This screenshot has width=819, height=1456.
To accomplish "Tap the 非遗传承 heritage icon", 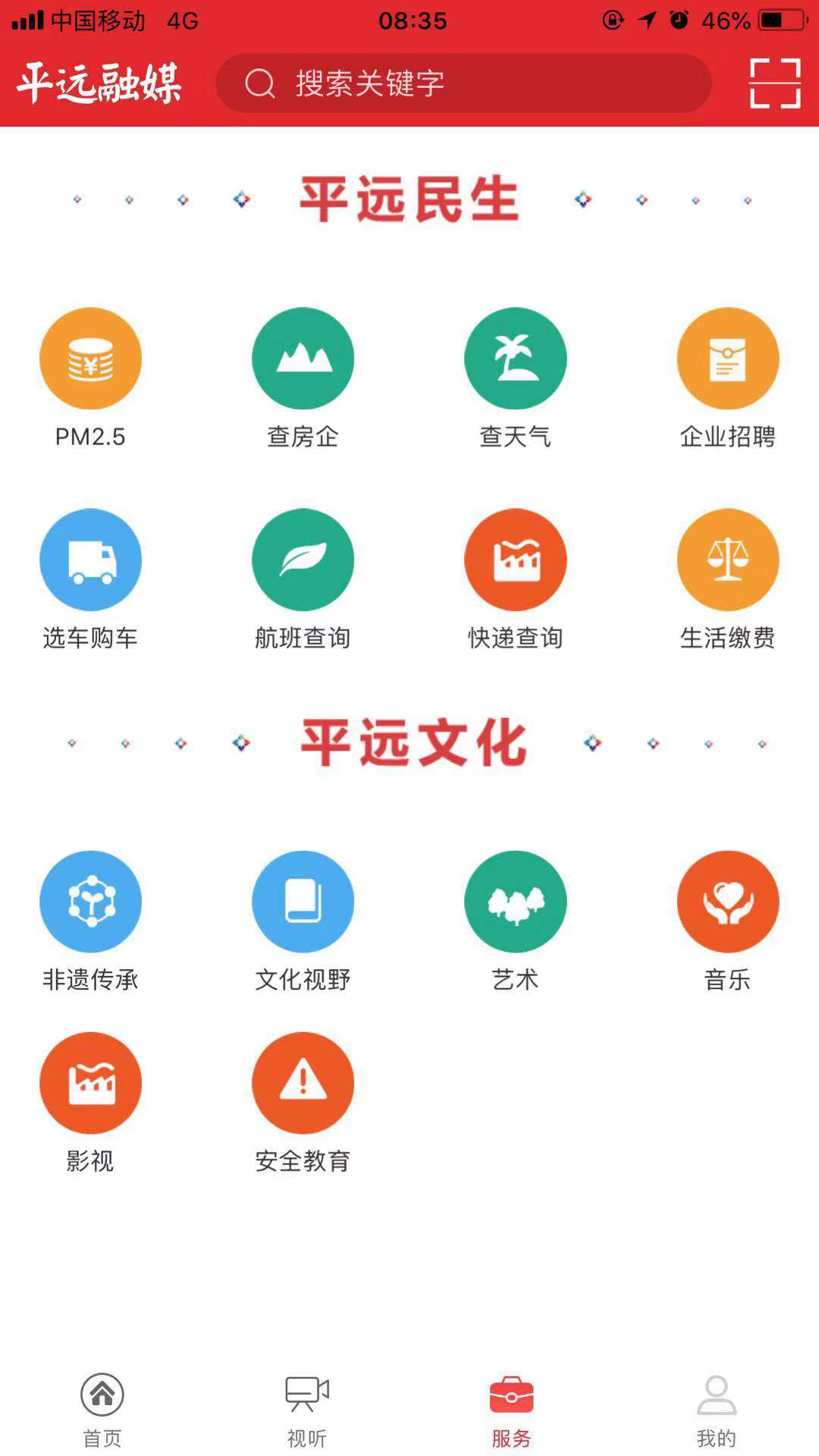I will (90, 900).
